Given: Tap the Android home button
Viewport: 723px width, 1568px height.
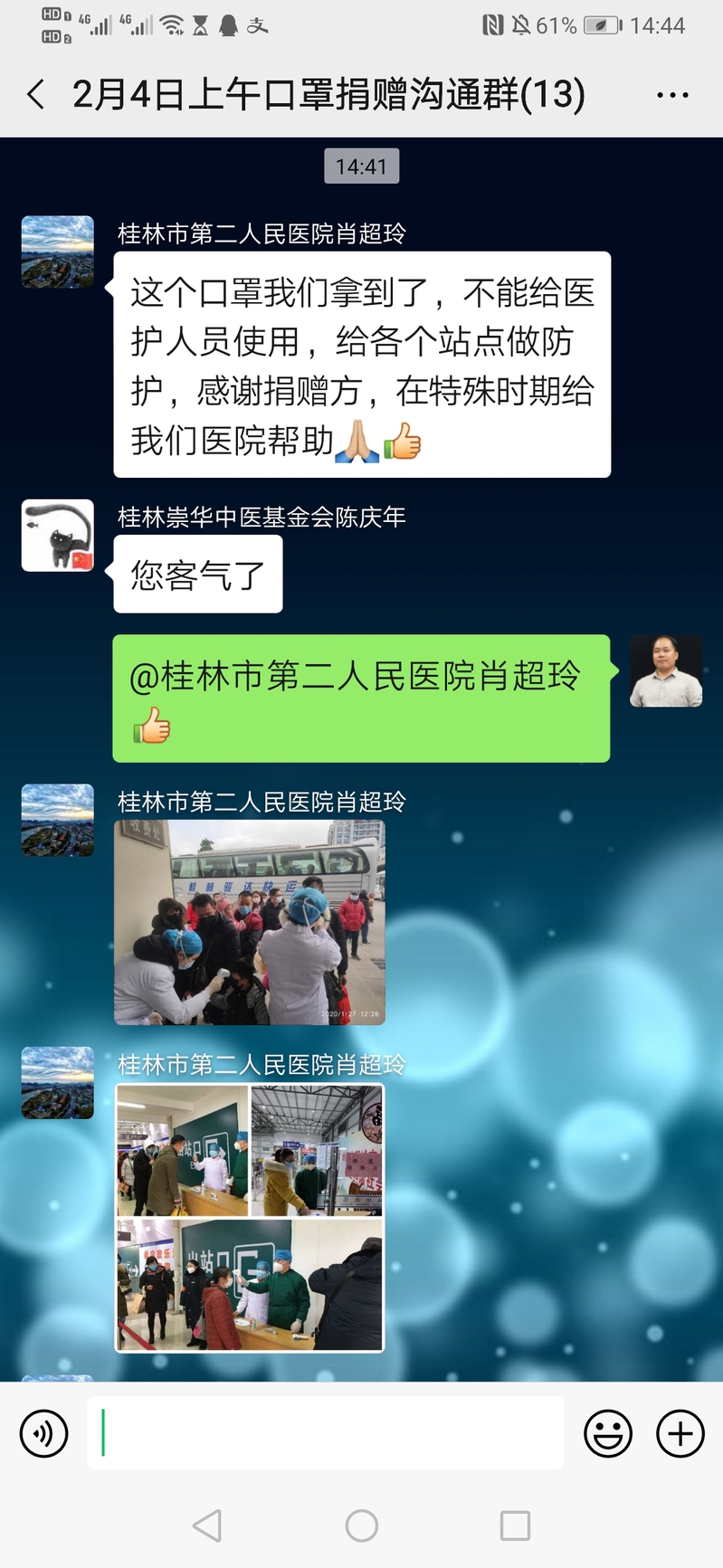Looking at the screenshot, I should tap(361, 1525).
